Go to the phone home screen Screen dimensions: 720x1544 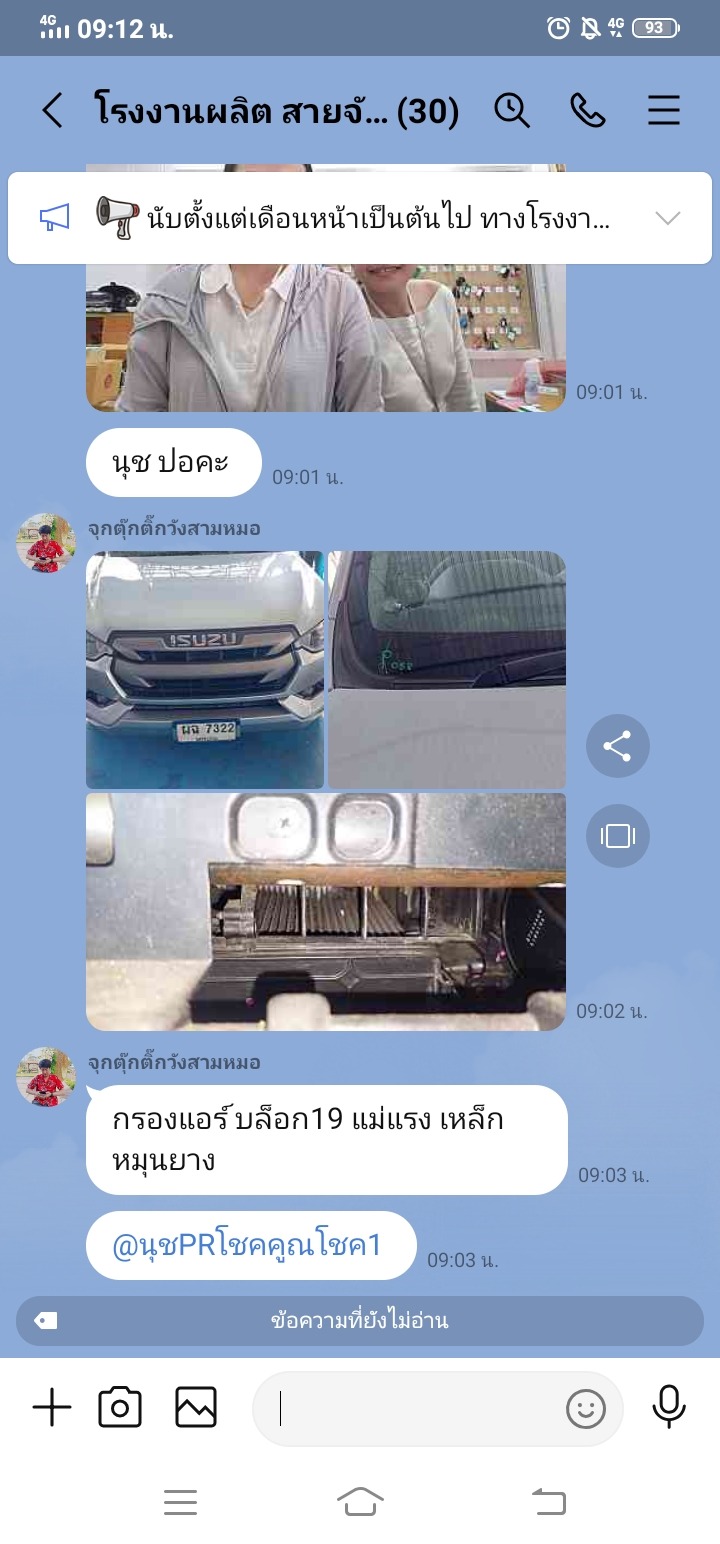[x=360, y=1501]
